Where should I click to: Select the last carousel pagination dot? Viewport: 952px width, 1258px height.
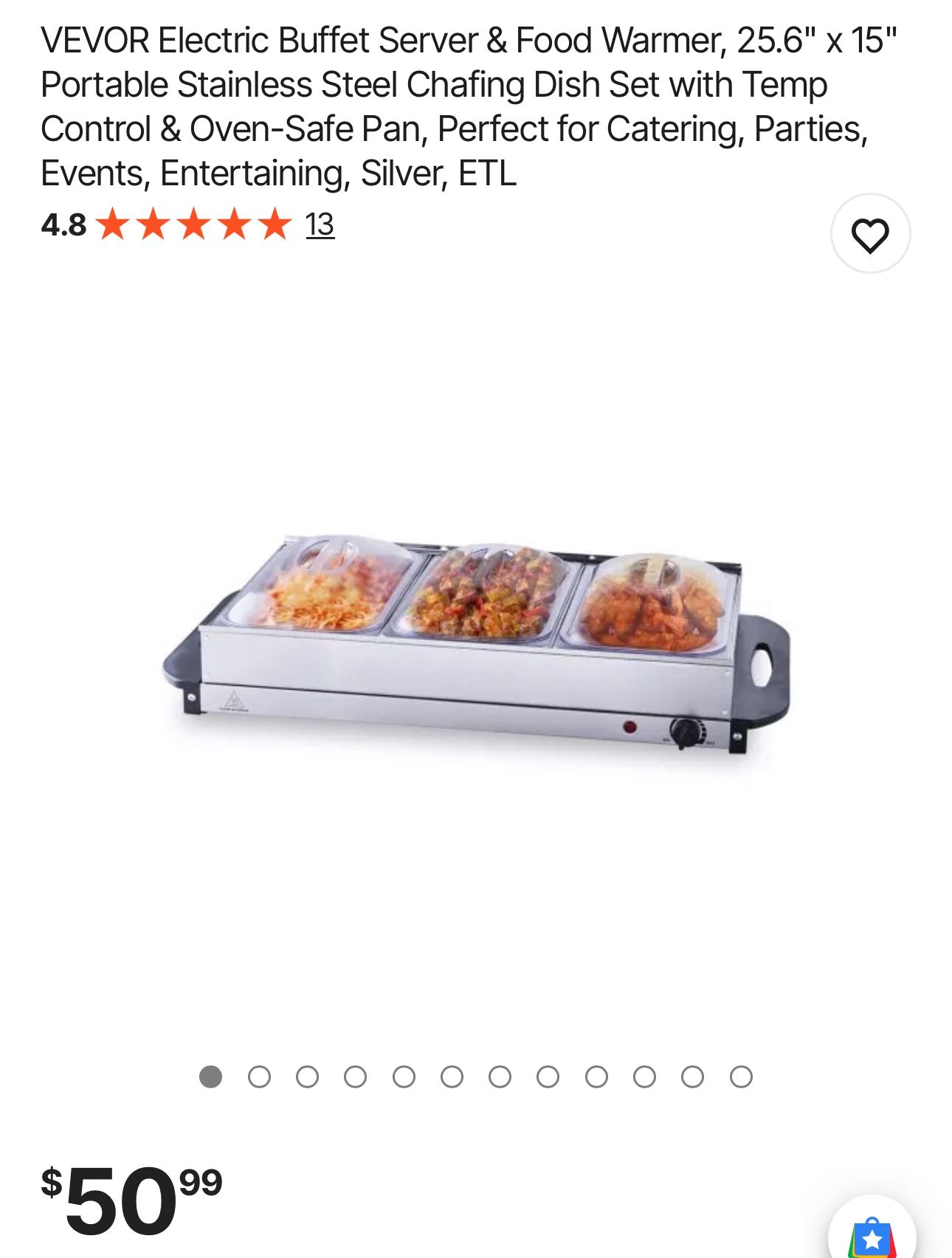click(741, 1075)
